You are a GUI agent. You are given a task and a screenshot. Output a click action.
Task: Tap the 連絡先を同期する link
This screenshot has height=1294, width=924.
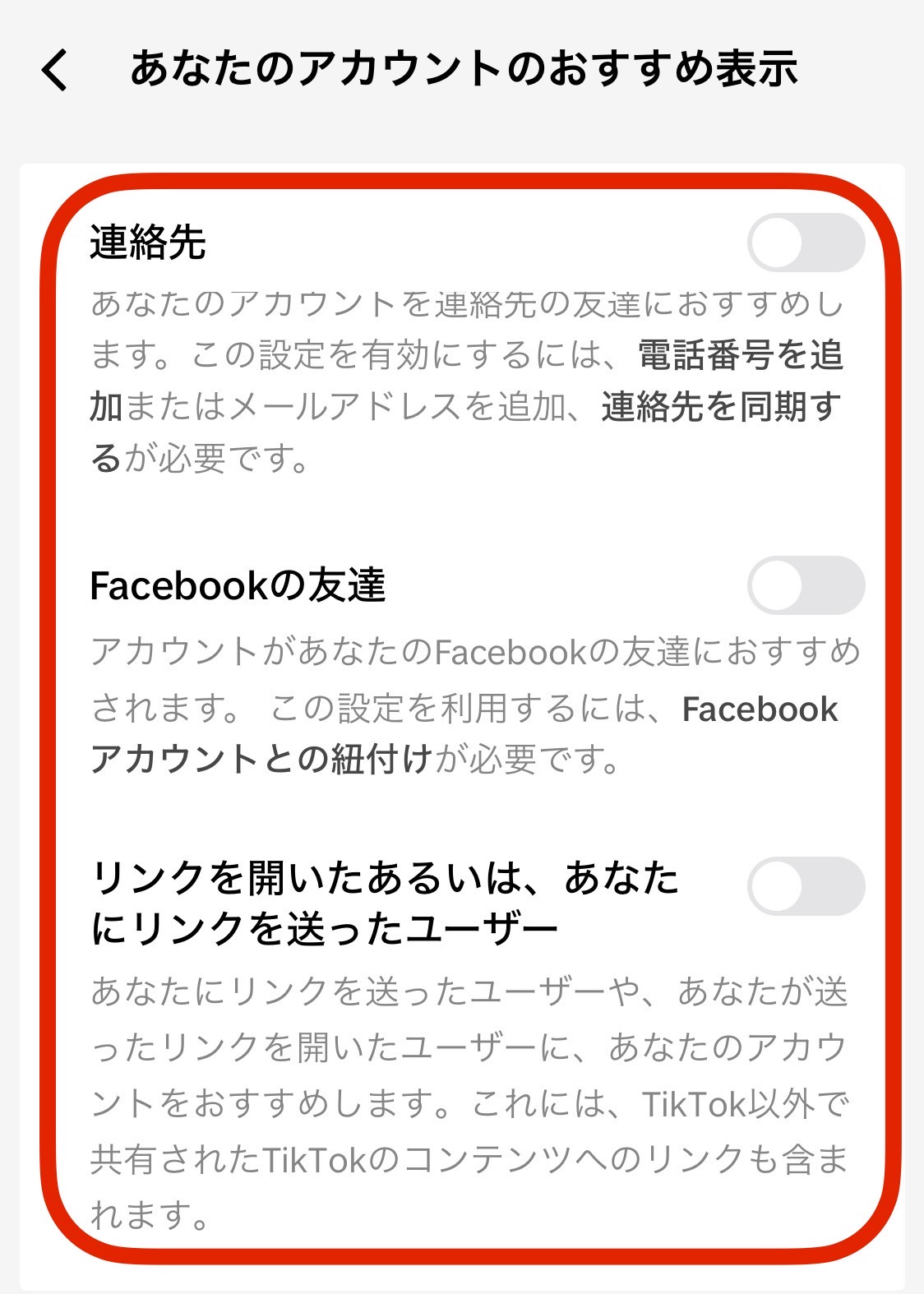(x=720, y=407)
